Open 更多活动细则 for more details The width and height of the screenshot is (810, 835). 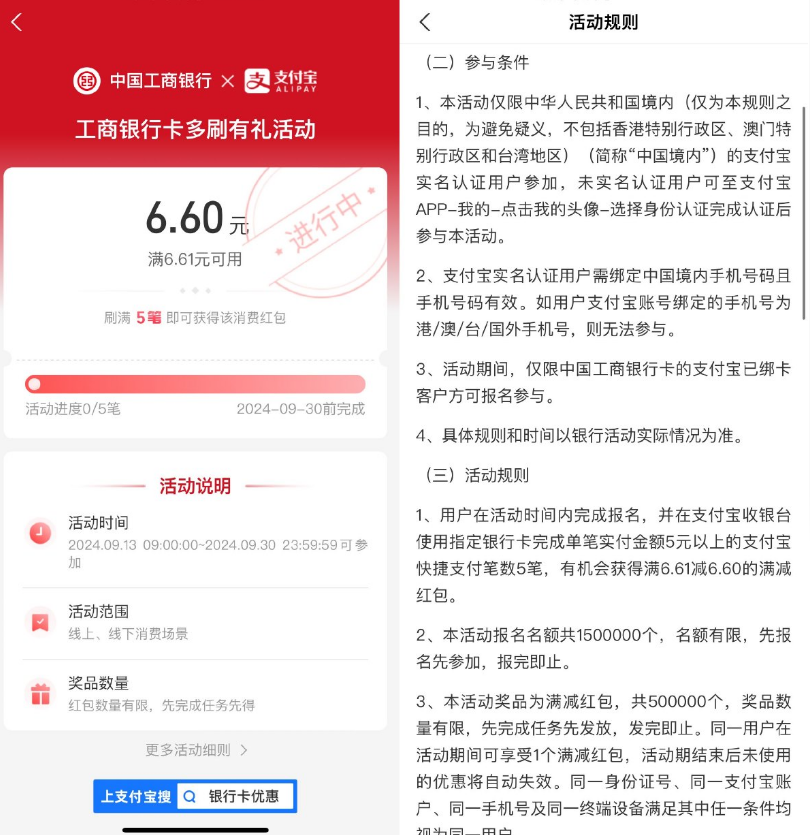(x=196, y=750)
